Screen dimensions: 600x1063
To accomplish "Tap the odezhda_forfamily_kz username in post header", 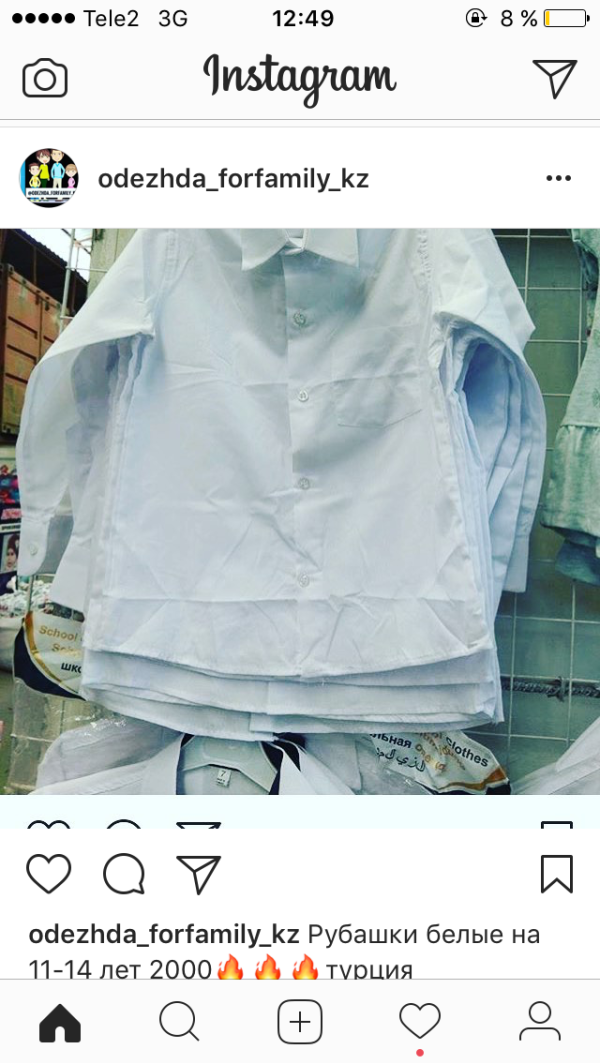I will click(233, 179).
